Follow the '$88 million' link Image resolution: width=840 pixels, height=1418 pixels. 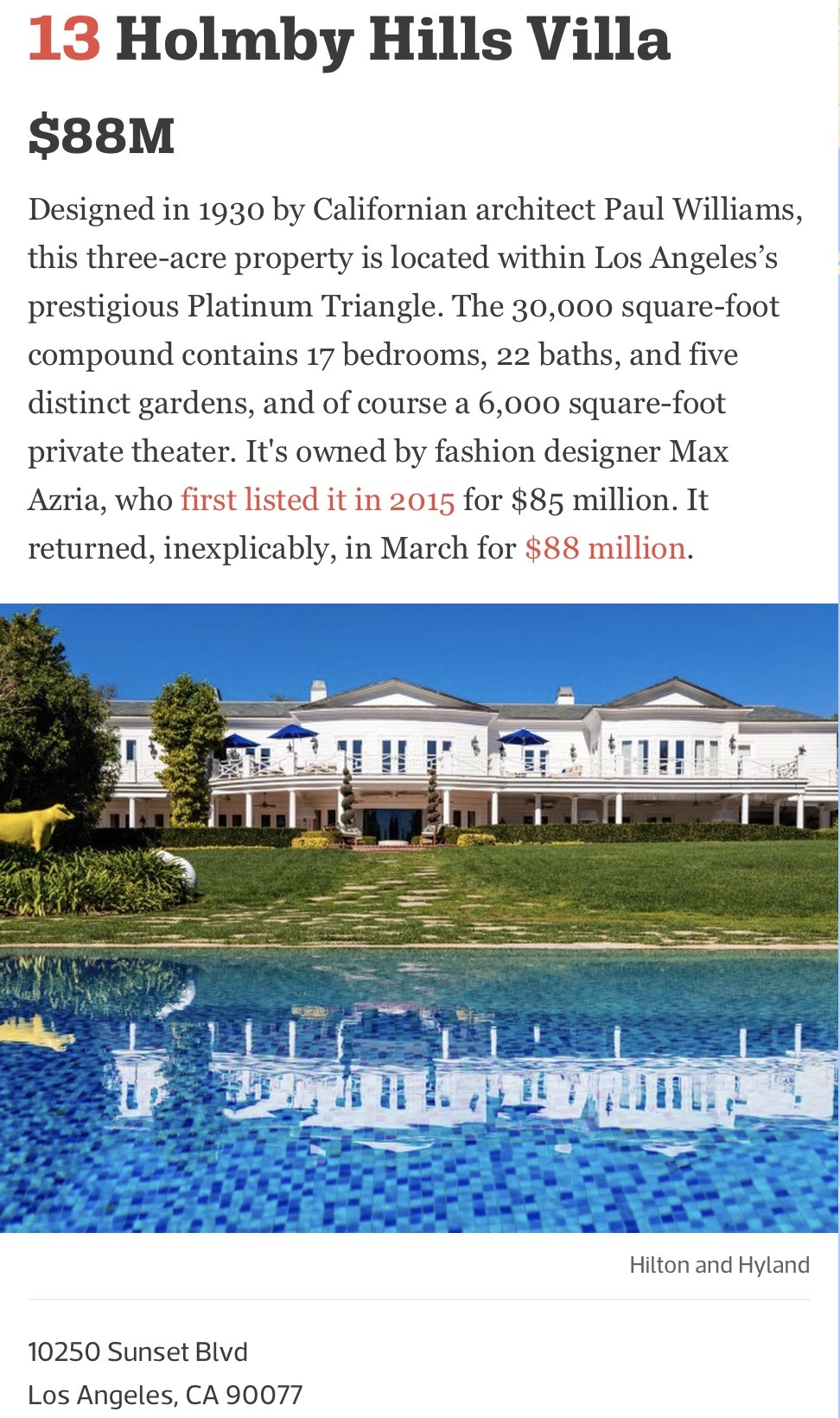[x=605, y=549]
